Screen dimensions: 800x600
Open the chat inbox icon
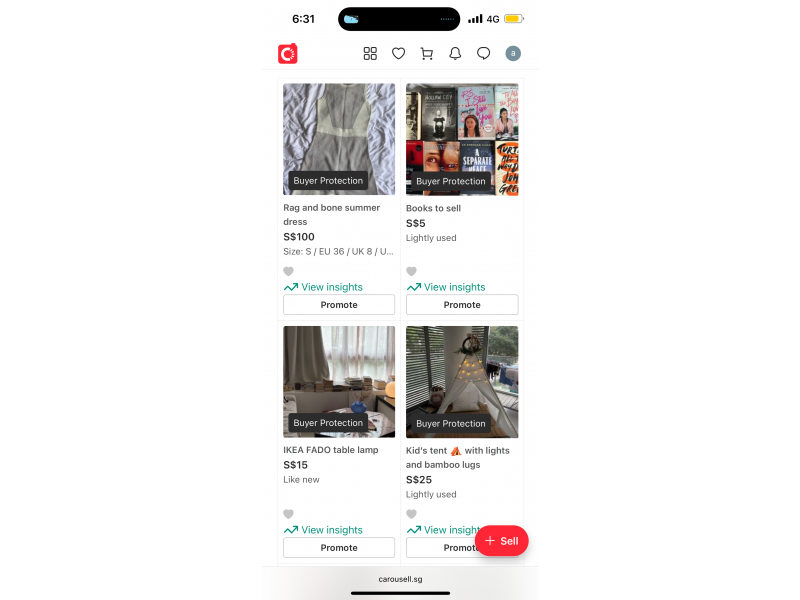point(484,54)
